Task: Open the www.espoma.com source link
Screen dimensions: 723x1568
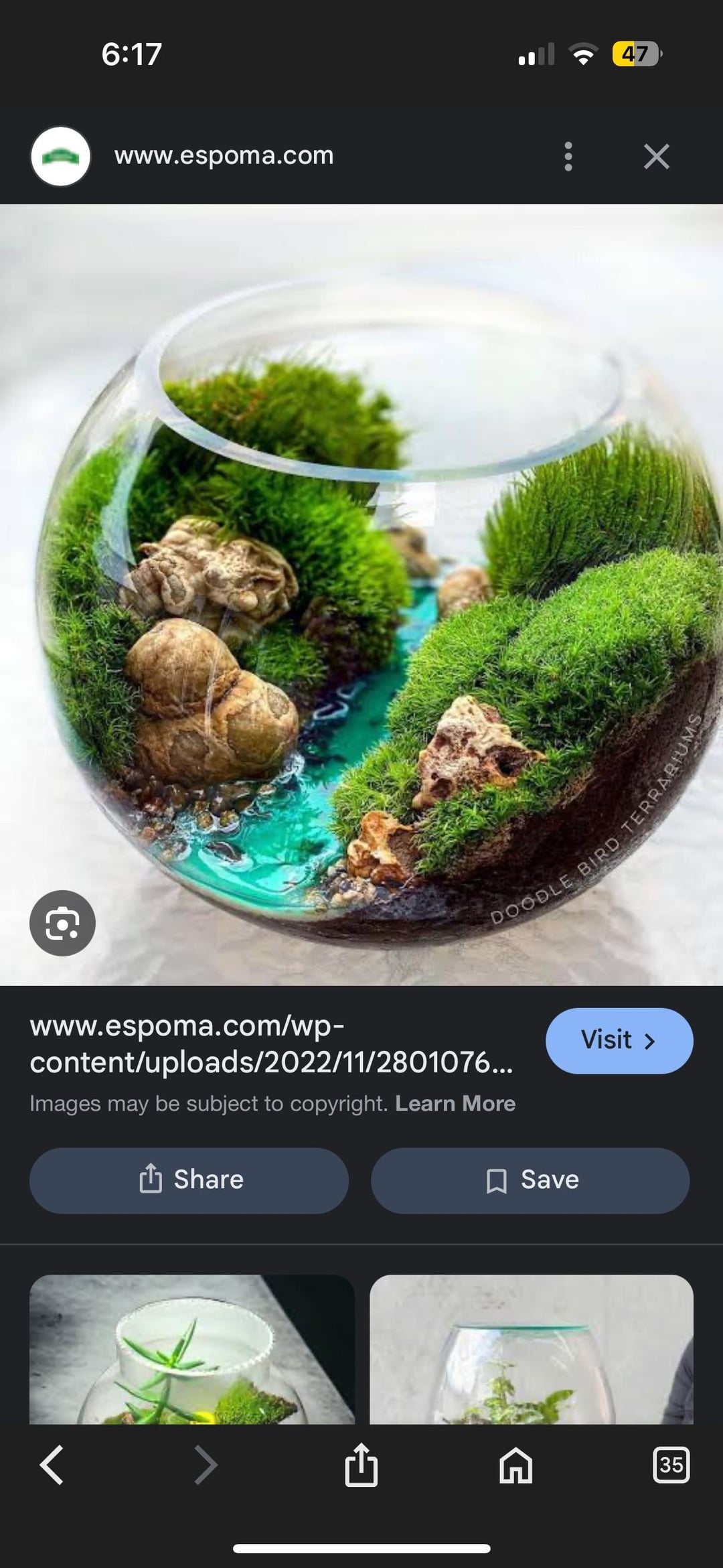Action: pos(224,155)
